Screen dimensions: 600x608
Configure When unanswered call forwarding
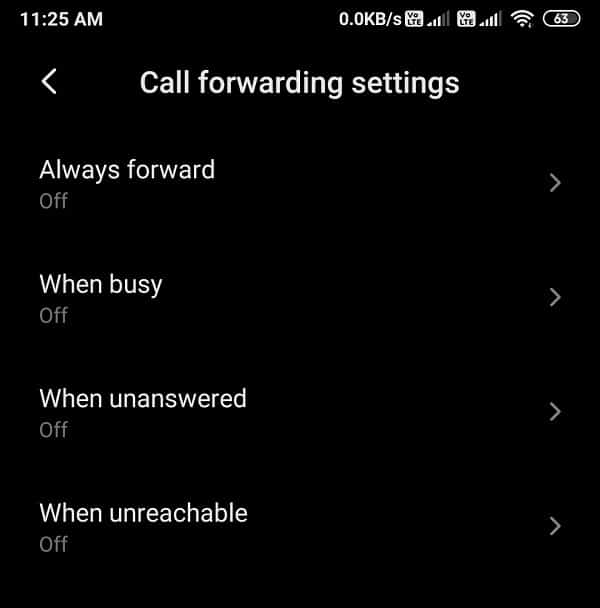[300, 412]
